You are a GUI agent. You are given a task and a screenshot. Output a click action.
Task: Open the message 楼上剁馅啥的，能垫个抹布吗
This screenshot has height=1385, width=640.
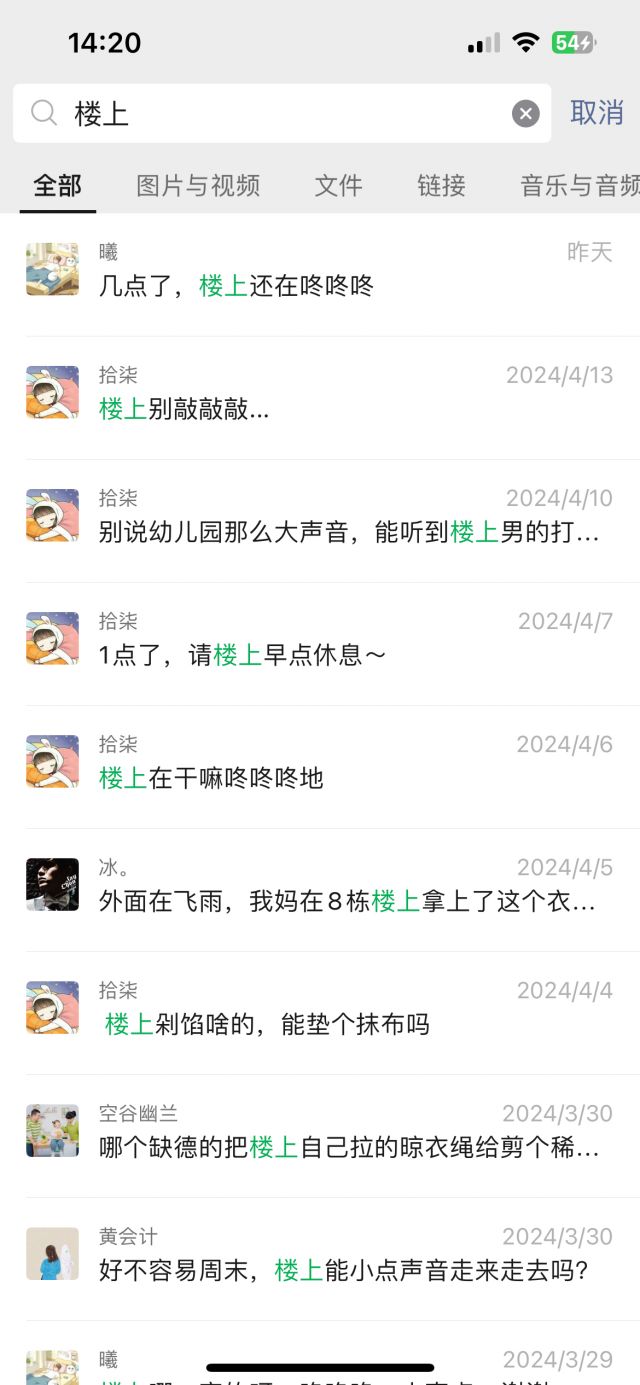coord(320,1009)
